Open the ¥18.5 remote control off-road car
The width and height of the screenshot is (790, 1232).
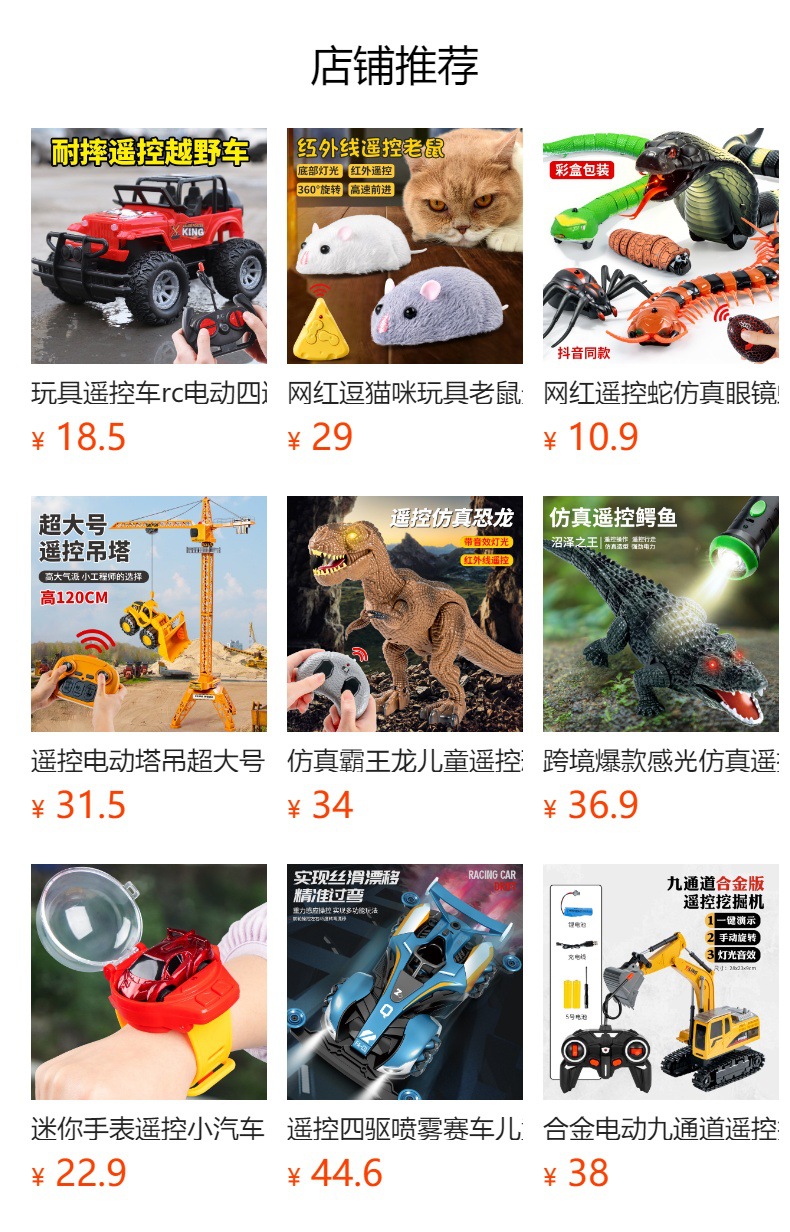coord(149,246)
